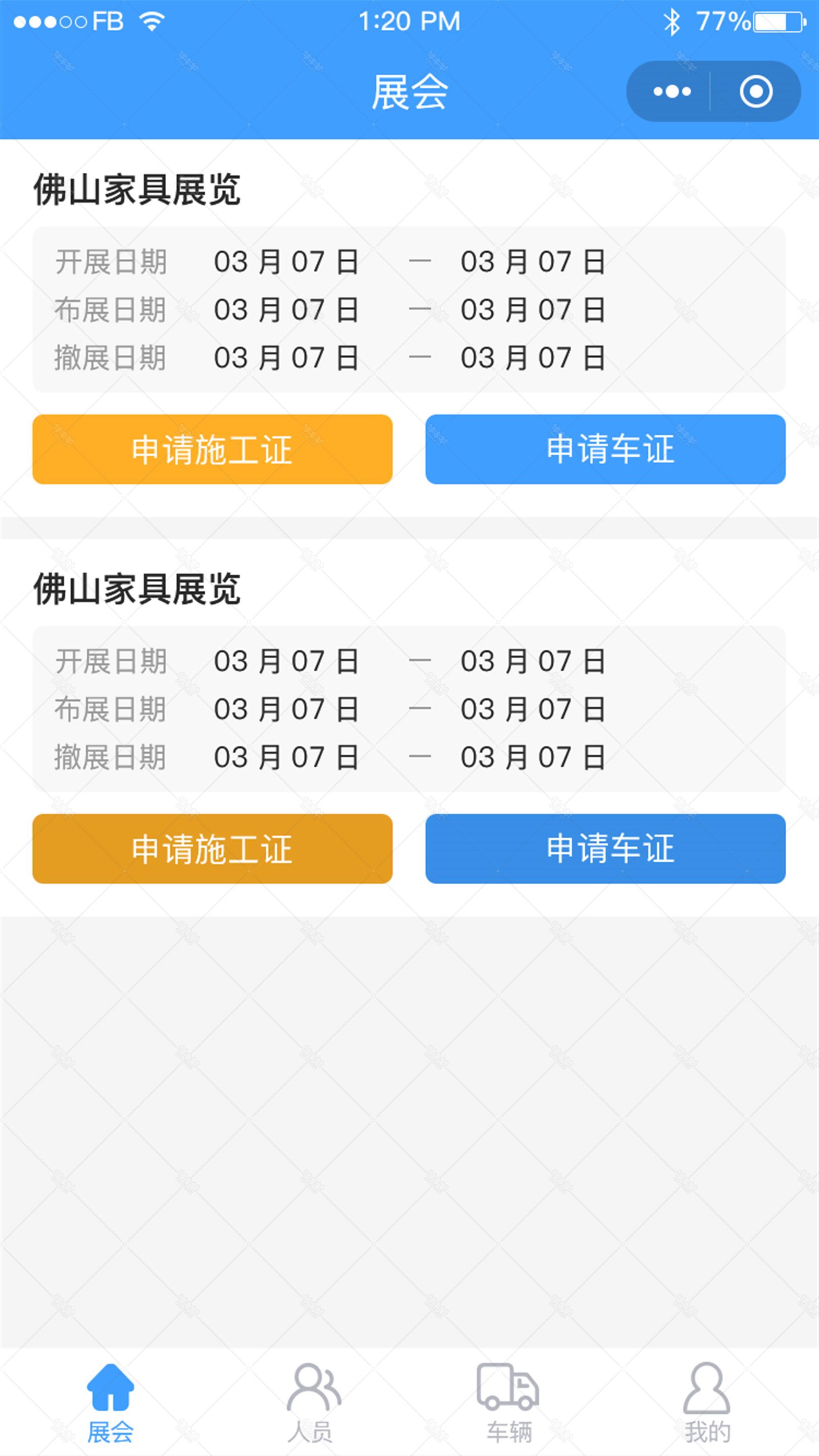This screenshot has width=819, height=1456.
Task: Select 申请施工证 in the second exhibition card
Action: coord(212,849)
